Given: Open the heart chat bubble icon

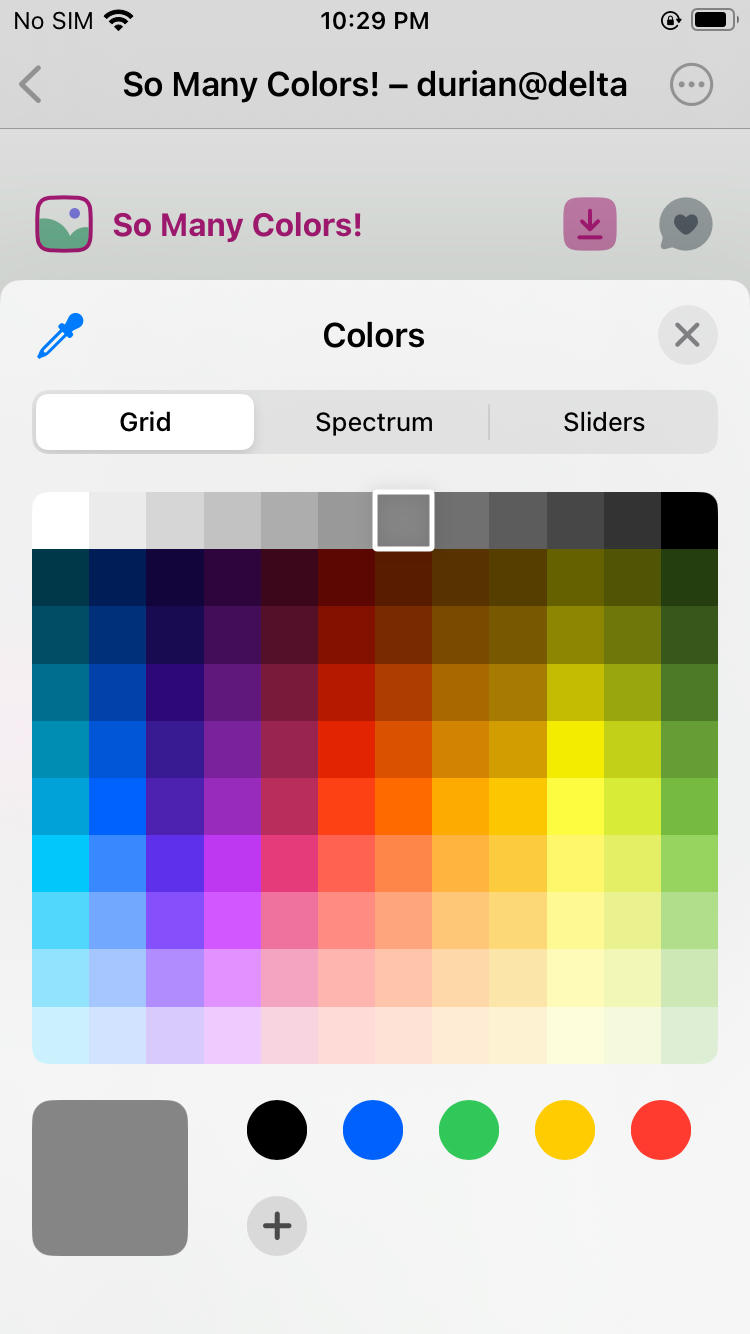Looking at the screenshot, I should pyautogui.click(x=686, y=224).
